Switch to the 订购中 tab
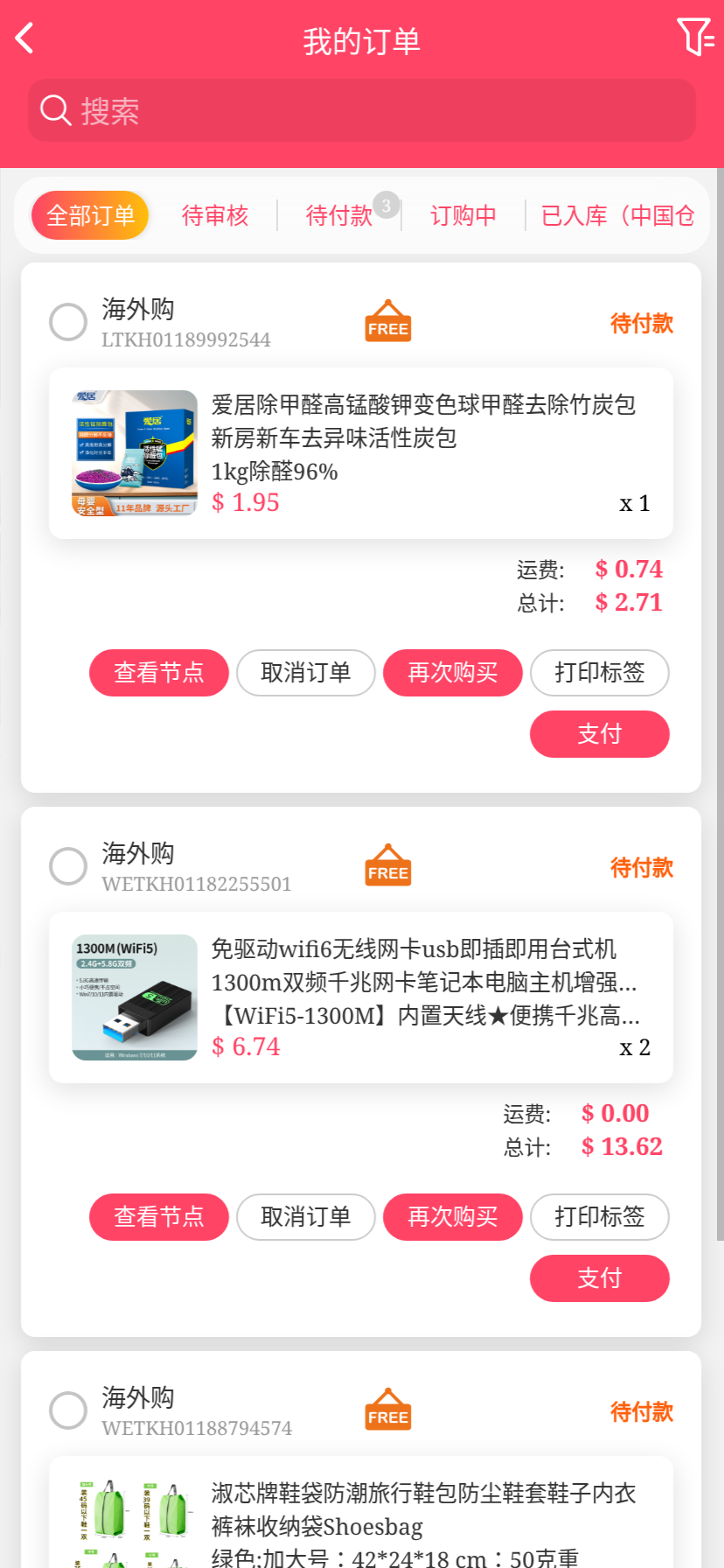The image size is (724, 1568). (x=463, y=215)
